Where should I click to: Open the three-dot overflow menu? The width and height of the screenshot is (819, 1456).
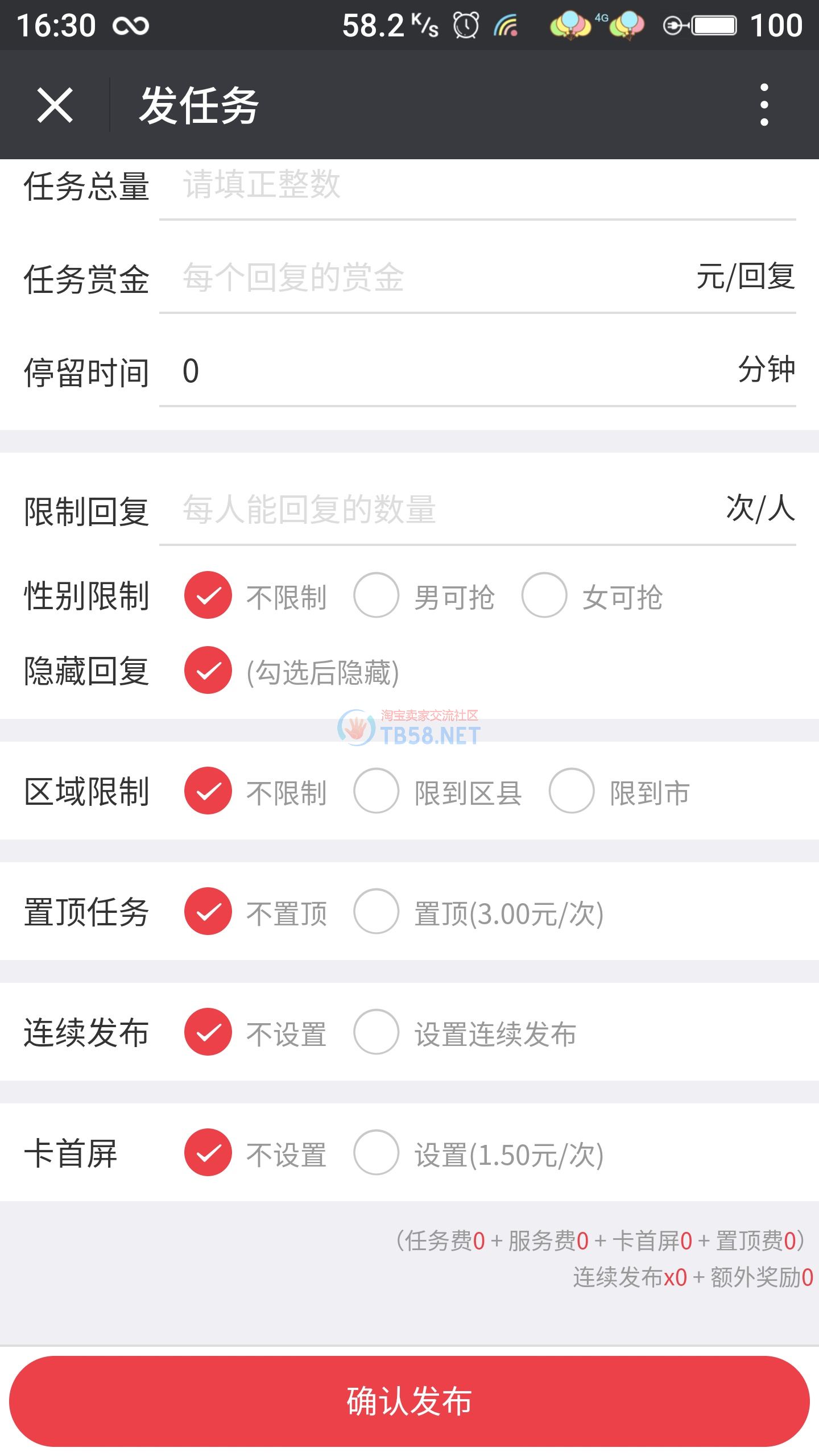764,105
